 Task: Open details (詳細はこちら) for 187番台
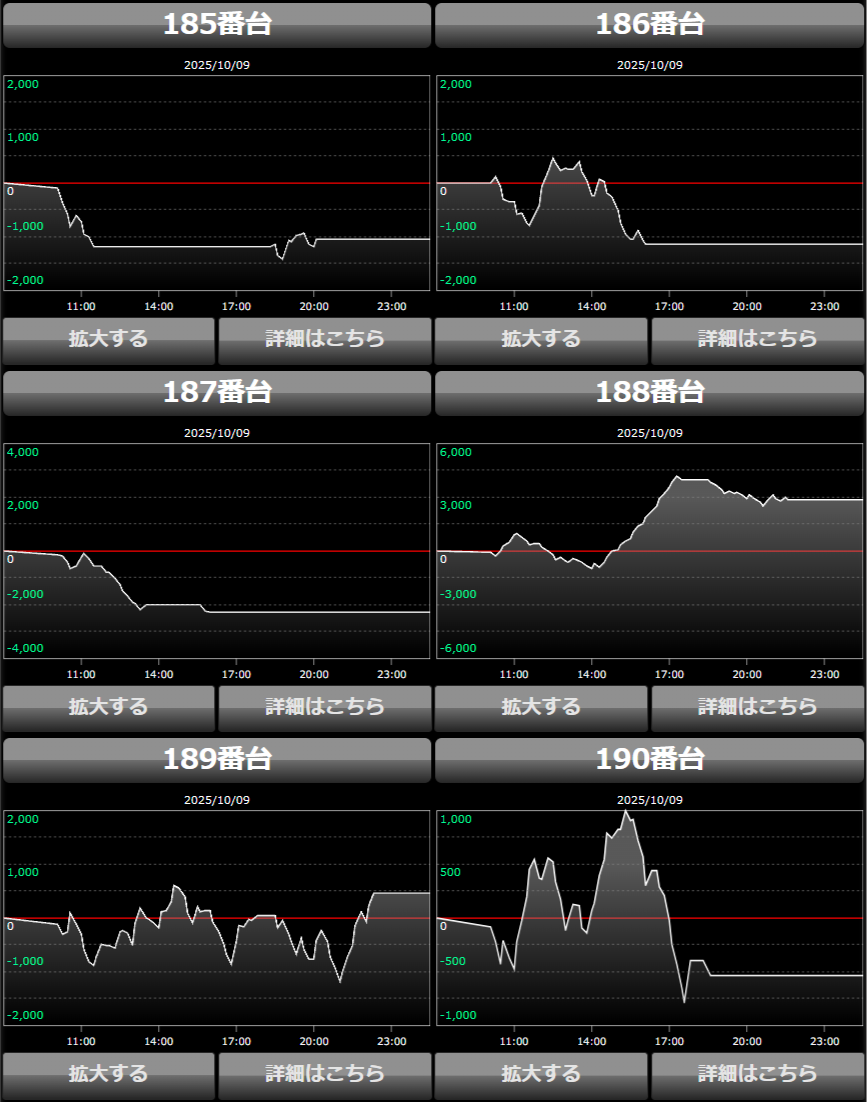click(325, 707)
